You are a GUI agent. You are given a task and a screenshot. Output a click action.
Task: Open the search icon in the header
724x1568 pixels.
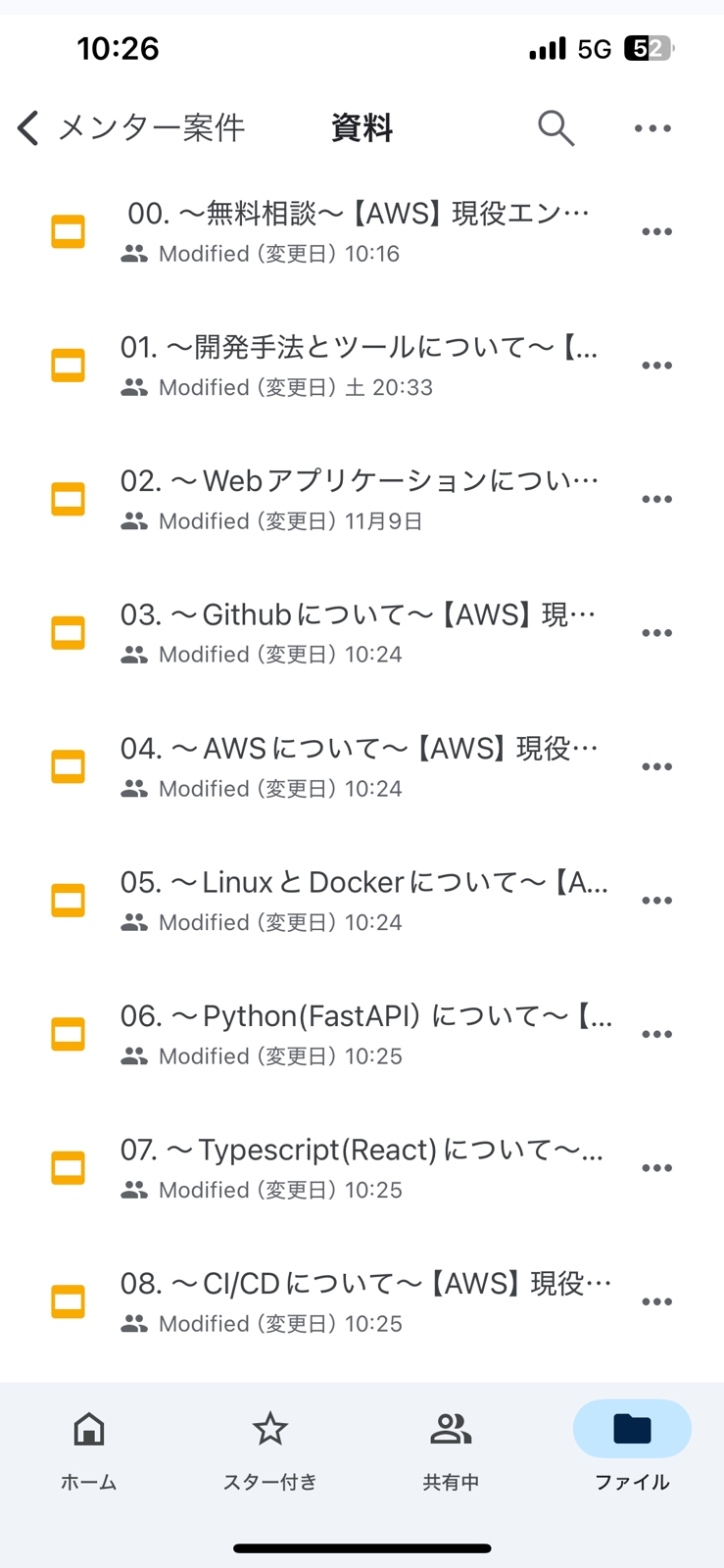(x=555, y=127)
